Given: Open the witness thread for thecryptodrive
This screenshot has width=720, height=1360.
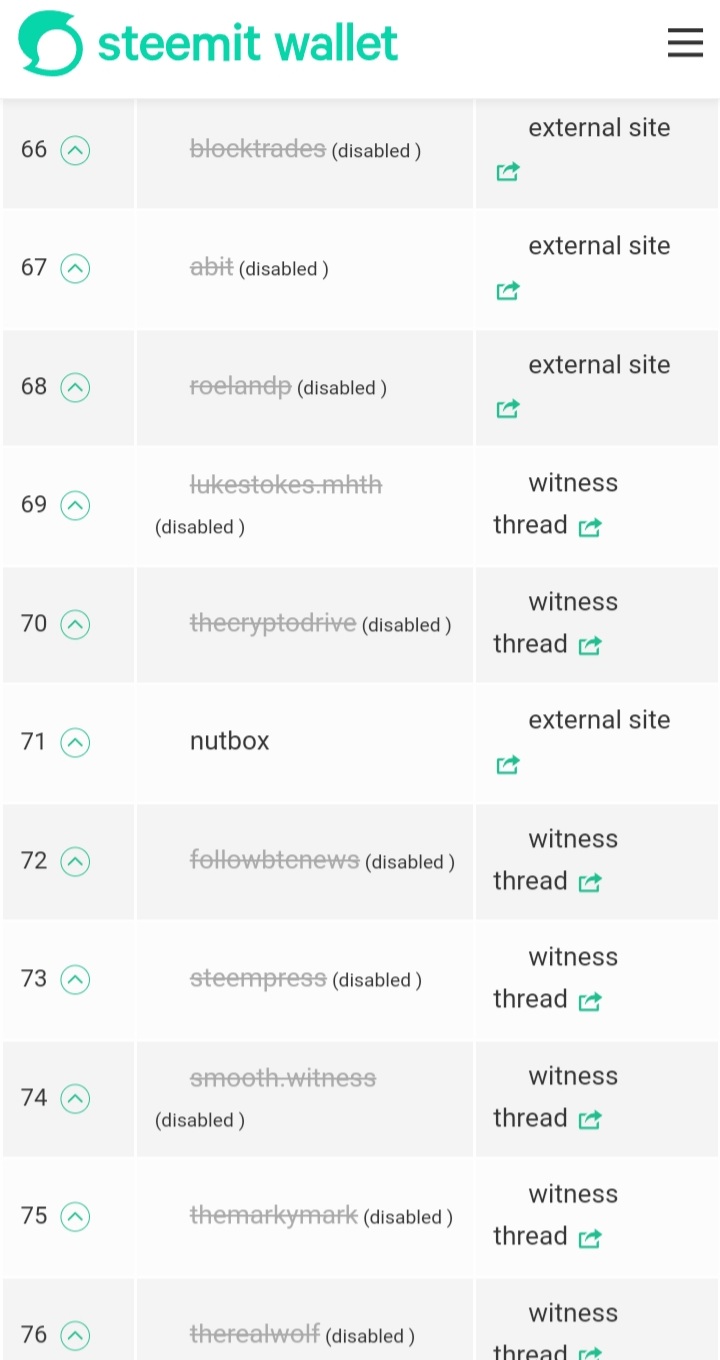Looking at the screenshot, I should pos(589,646).
